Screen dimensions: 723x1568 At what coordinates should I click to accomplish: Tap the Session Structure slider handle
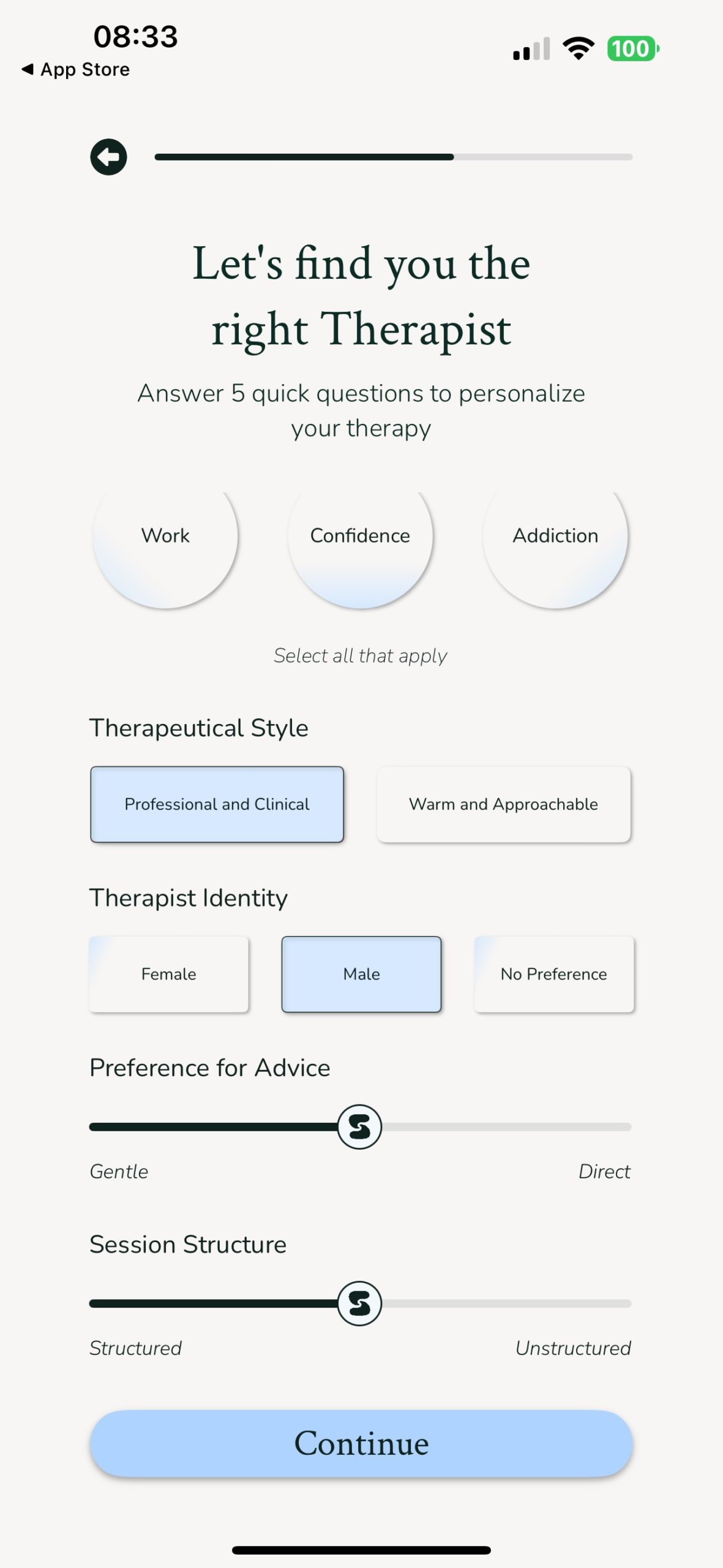point(359,1303)
